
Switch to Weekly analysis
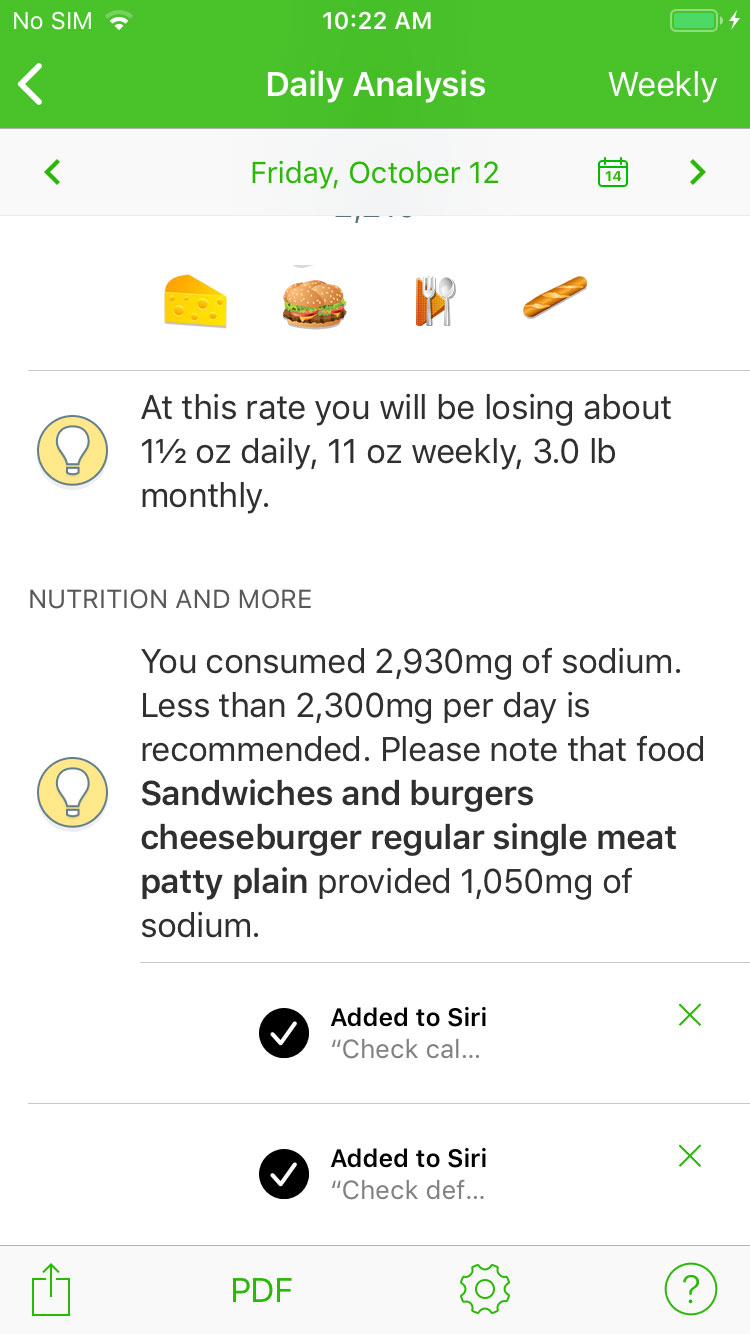662,85
